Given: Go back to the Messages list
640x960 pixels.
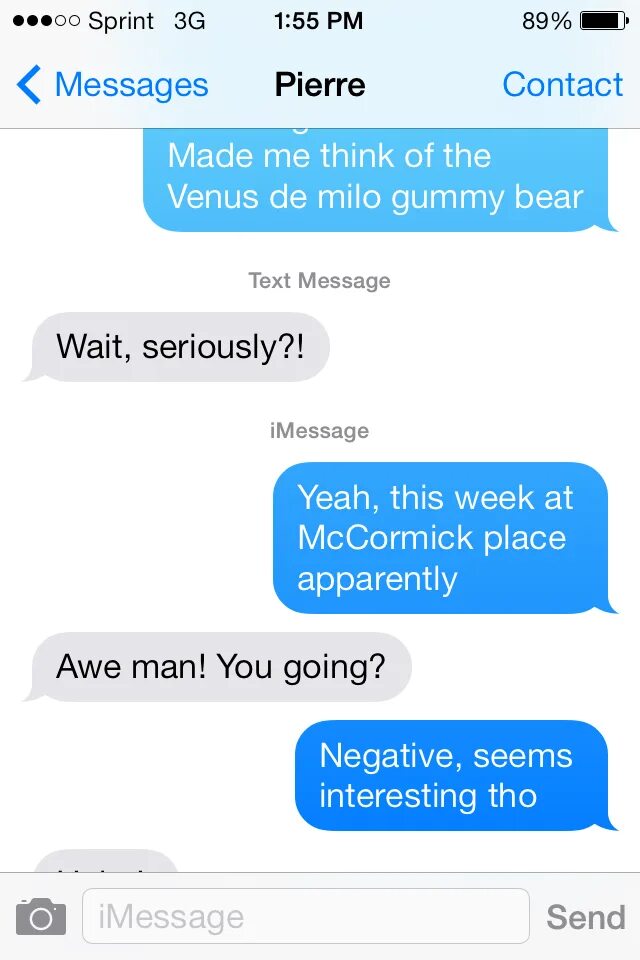Looking at the screenshot, I should [x=112, y=85].
